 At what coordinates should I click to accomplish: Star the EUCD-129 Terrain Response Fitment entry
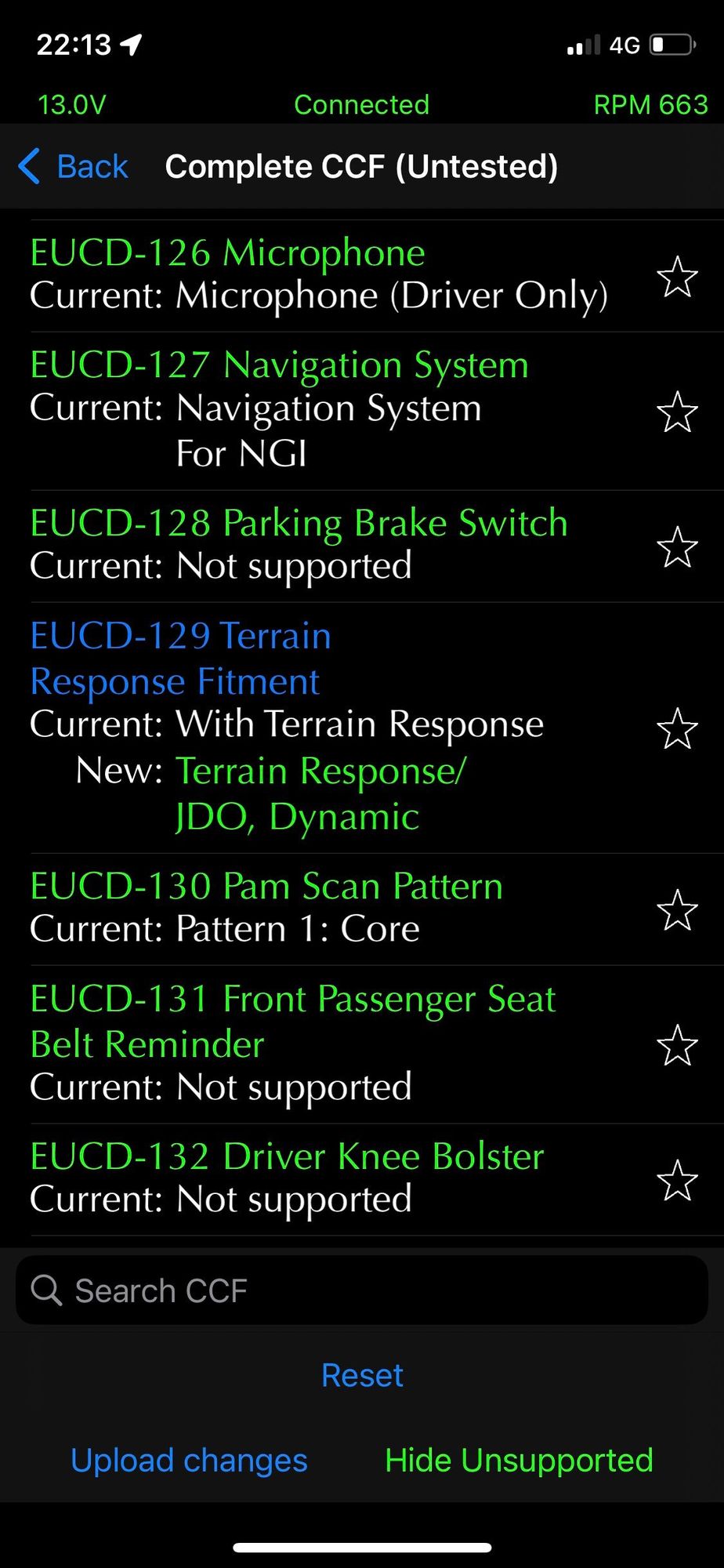pos(677,728)
